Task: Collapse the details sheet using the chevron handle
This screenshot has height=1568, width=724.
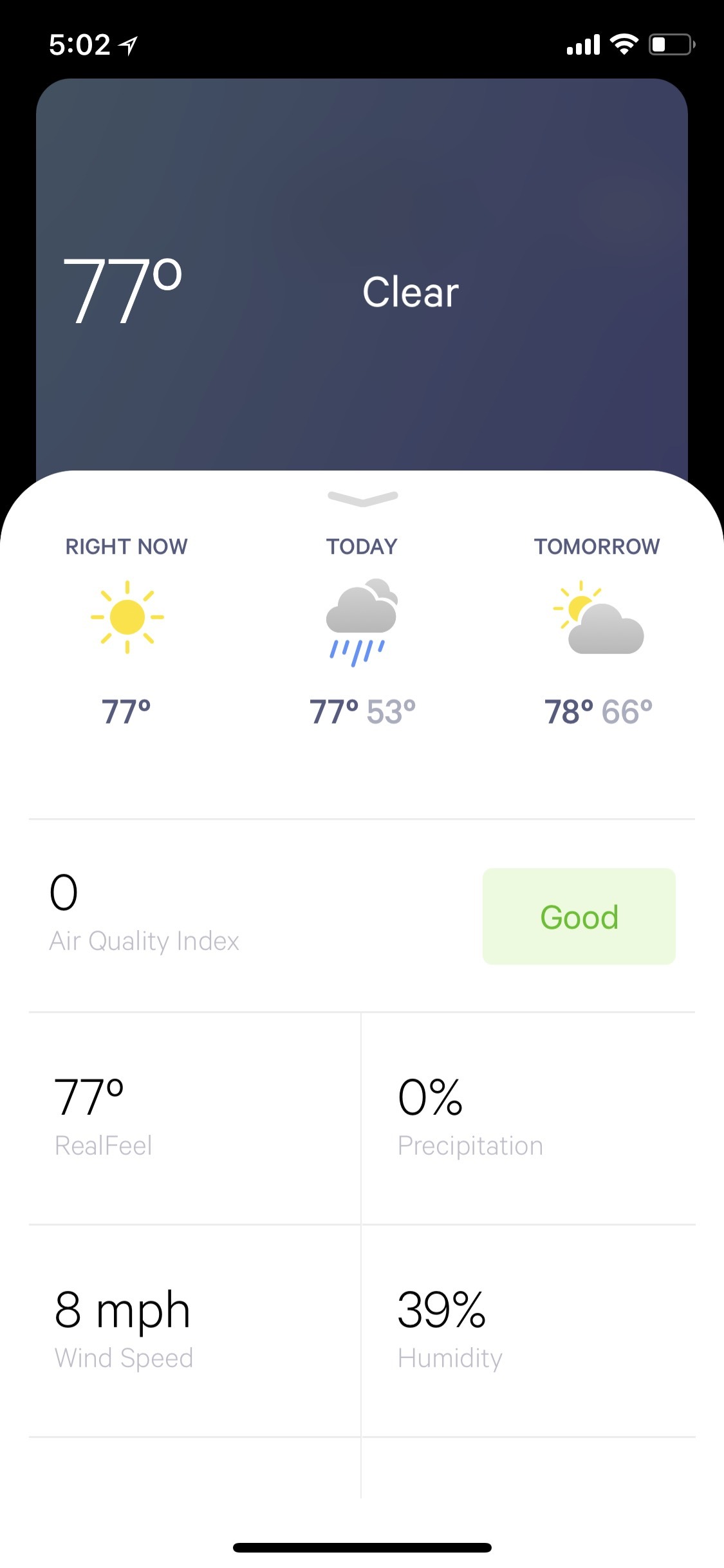Action: tap(362, 499)
